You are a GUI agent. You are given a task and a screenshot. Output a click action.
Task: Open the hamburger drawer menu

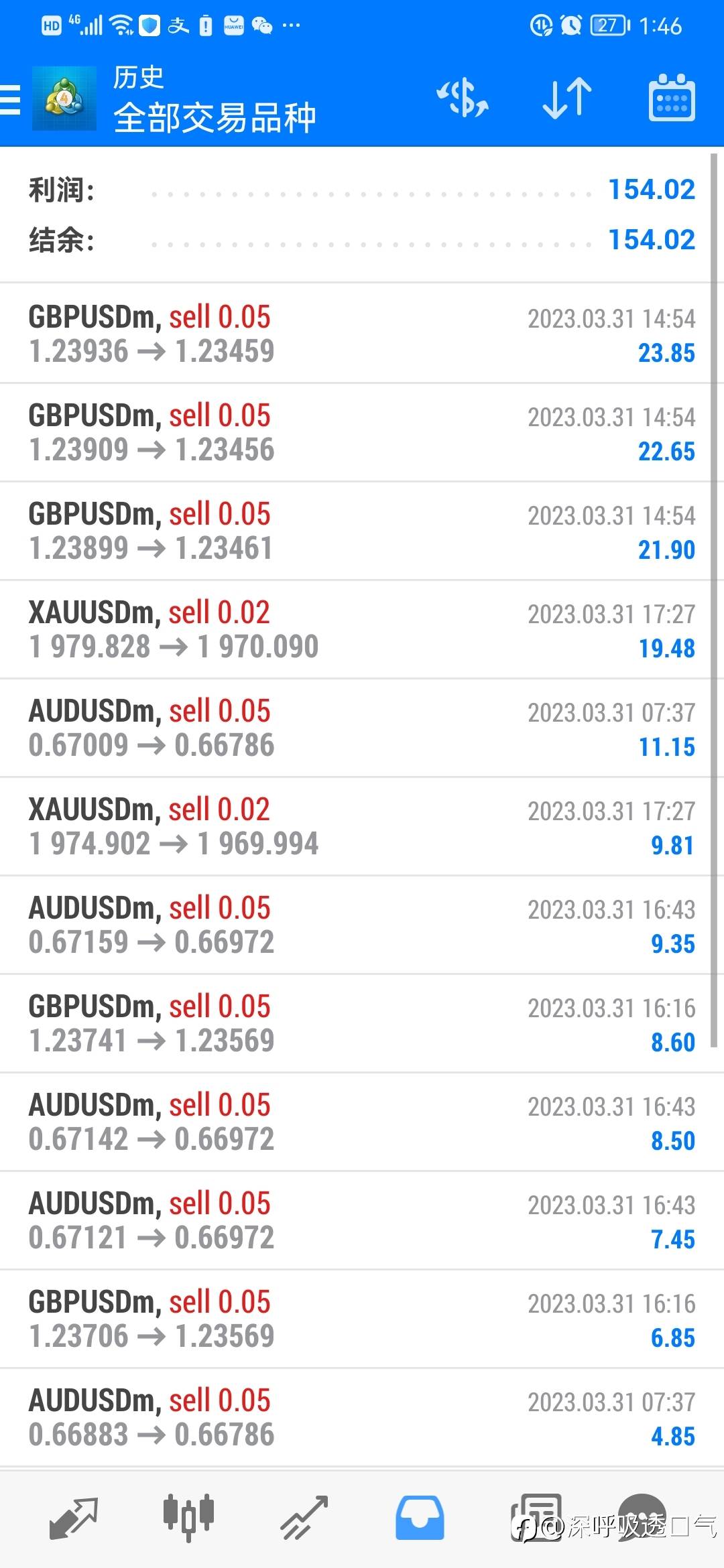click(x=11, y=100)
